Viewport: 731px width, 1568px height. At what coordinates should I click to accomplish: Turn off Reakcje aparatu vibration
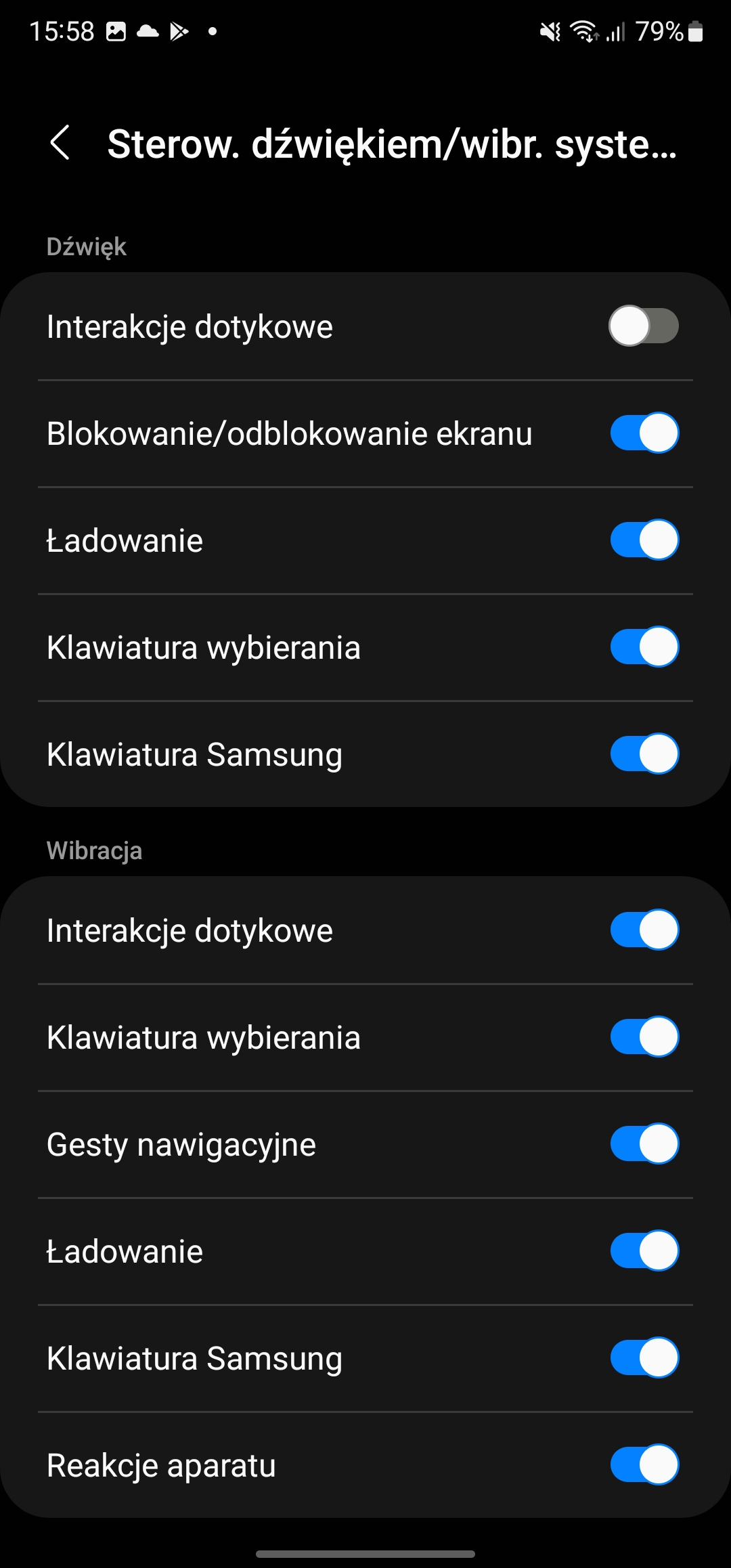[644, 1465]
